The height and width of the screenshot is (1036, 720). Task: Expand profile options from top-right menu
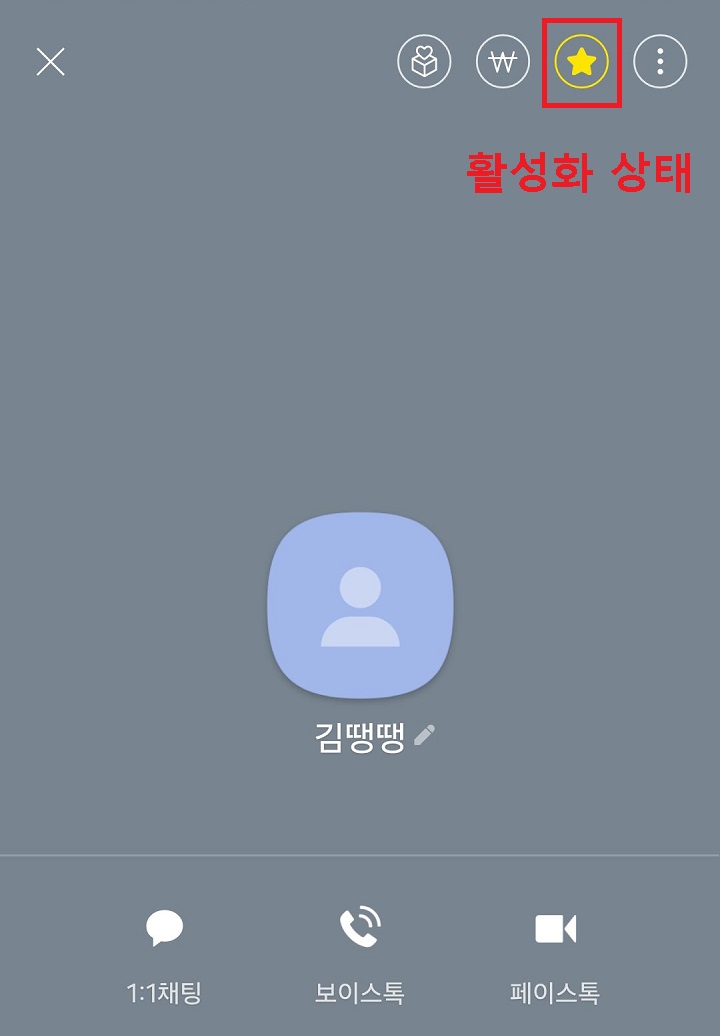[660, 61]
